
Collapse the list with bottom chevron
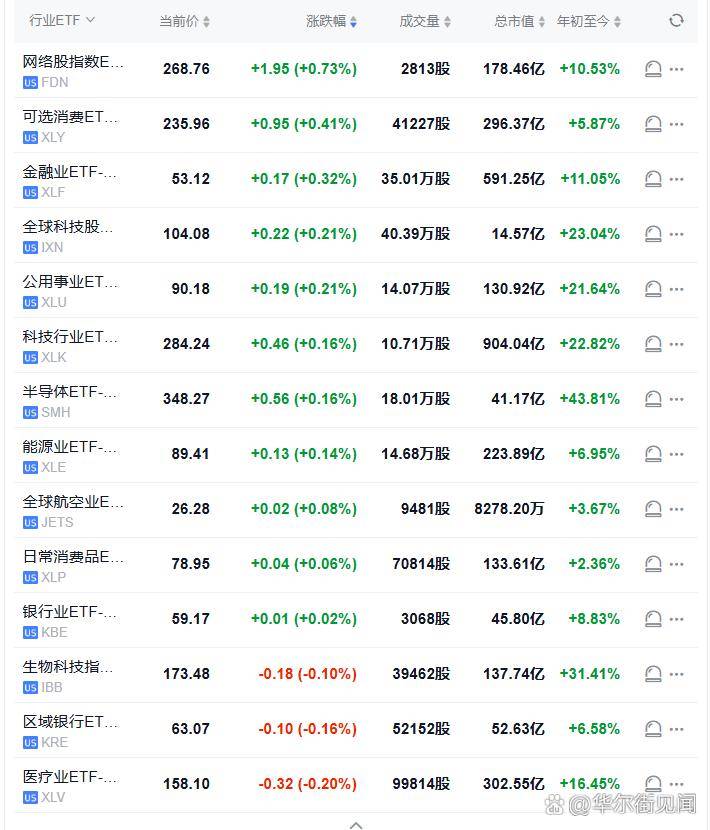pyautogui.click(x=355, y=825)
